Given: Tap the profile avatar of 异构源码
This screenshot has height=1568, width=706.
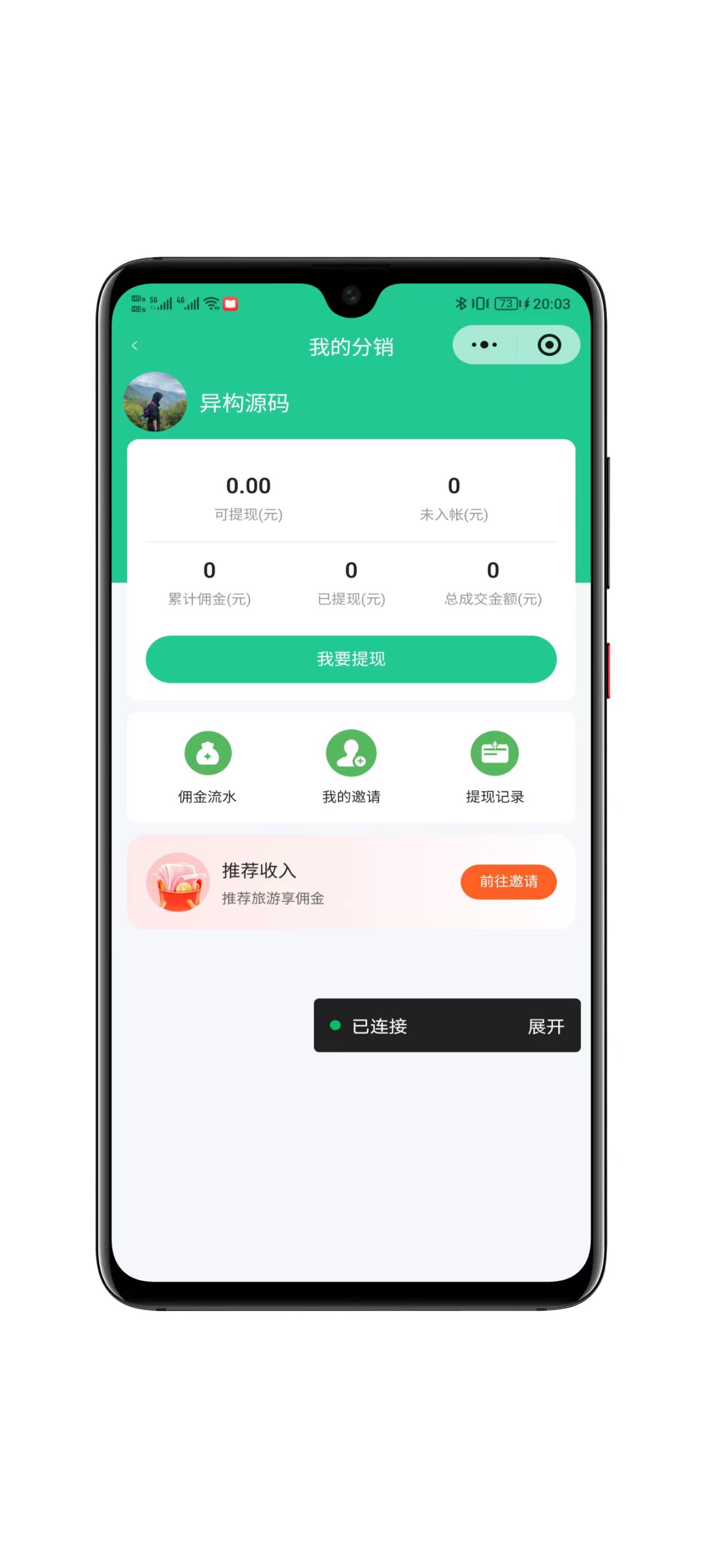Looking at the screenshot, I should click(156, 402).
